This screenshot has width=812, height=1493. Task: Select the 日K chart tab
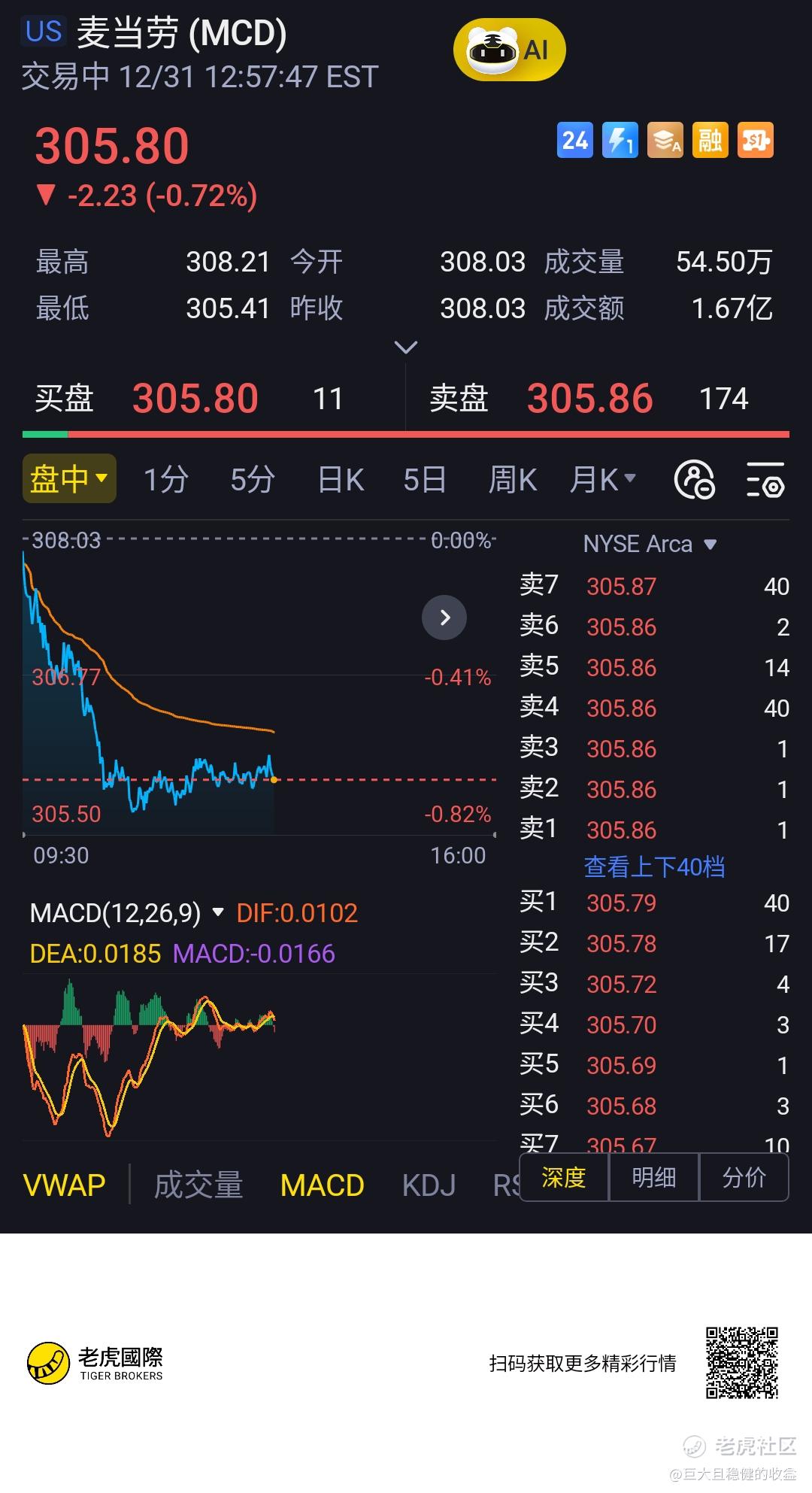[341, 479]
